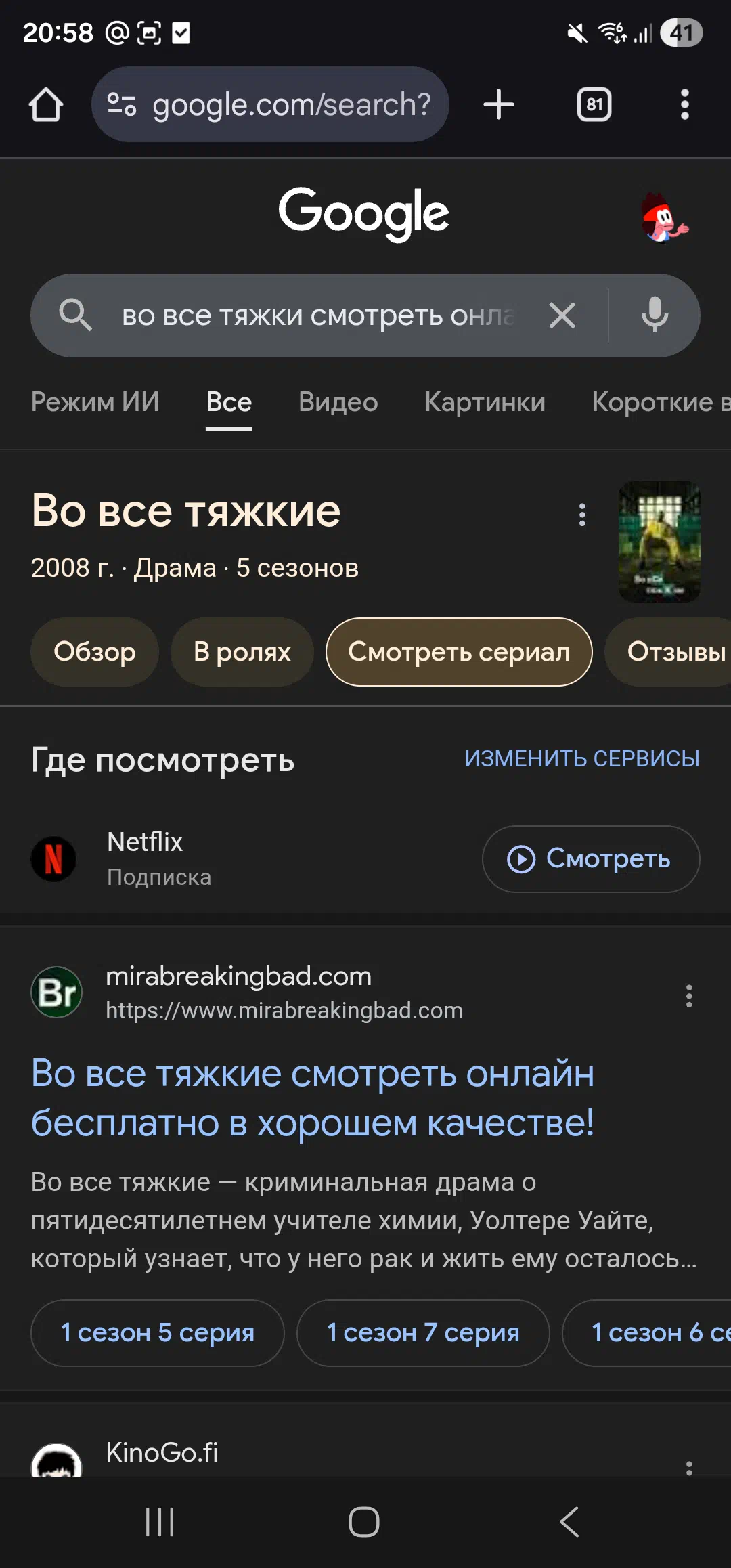Open the browser overflow menu
The width and height of the screenshot is (731, 1568).
click(684, 105)
